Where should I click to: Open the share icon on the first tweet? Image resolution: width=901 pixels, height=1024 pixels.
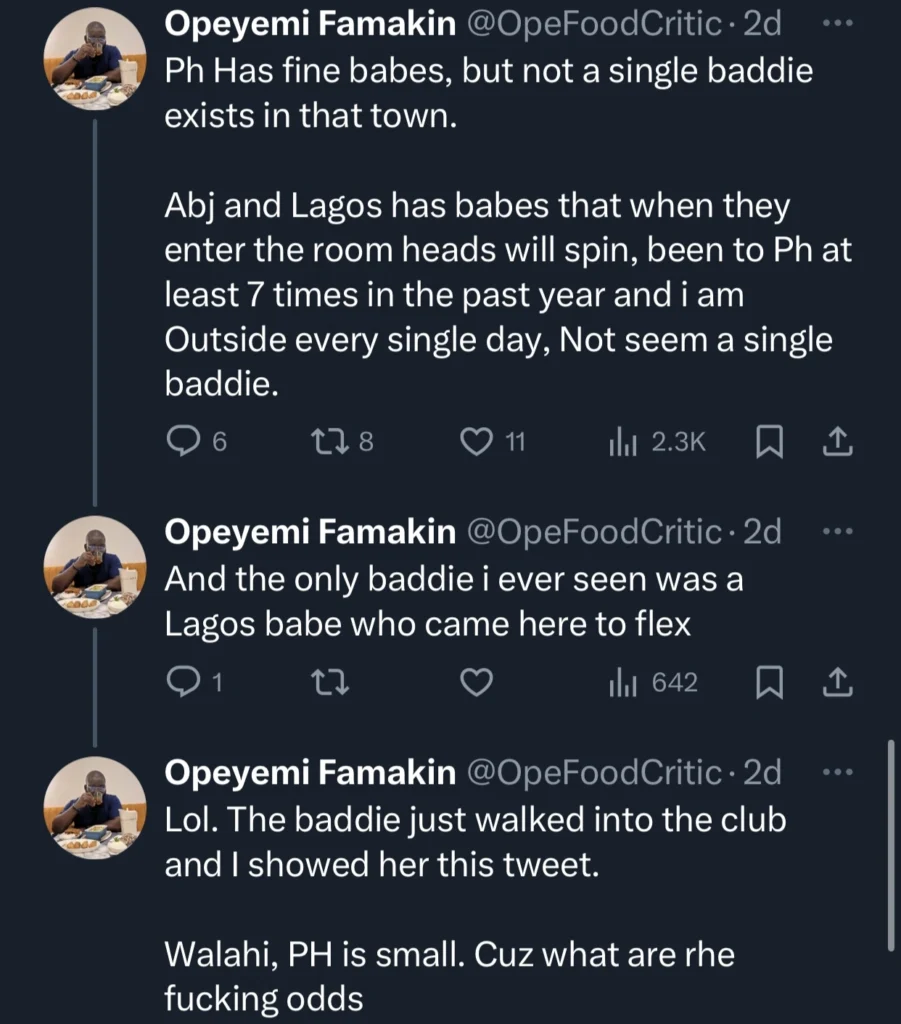coord(838,441)
